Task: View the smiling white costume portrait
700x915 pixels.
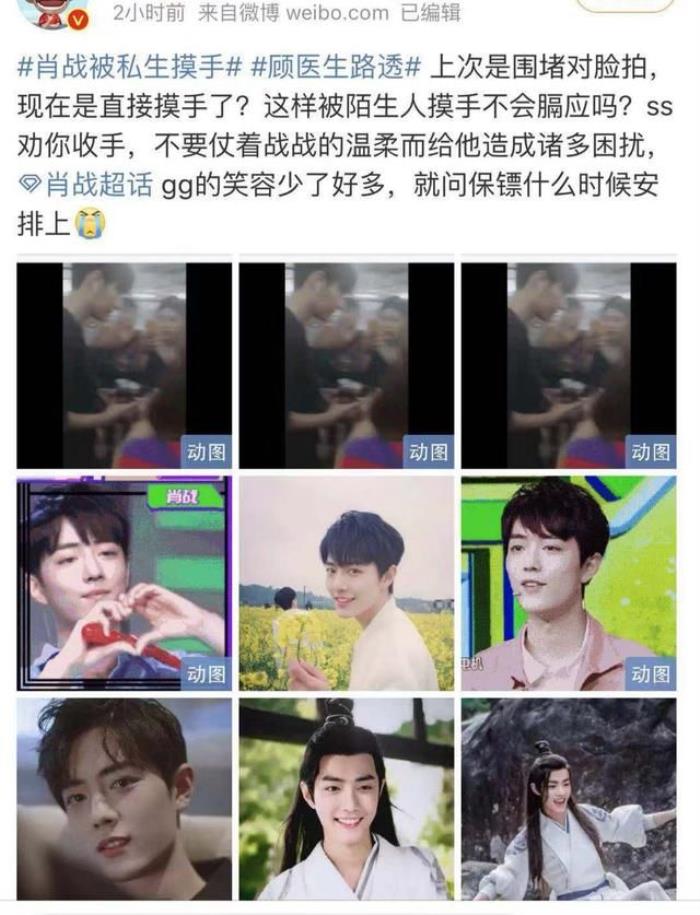Action: tap(346, 798)
